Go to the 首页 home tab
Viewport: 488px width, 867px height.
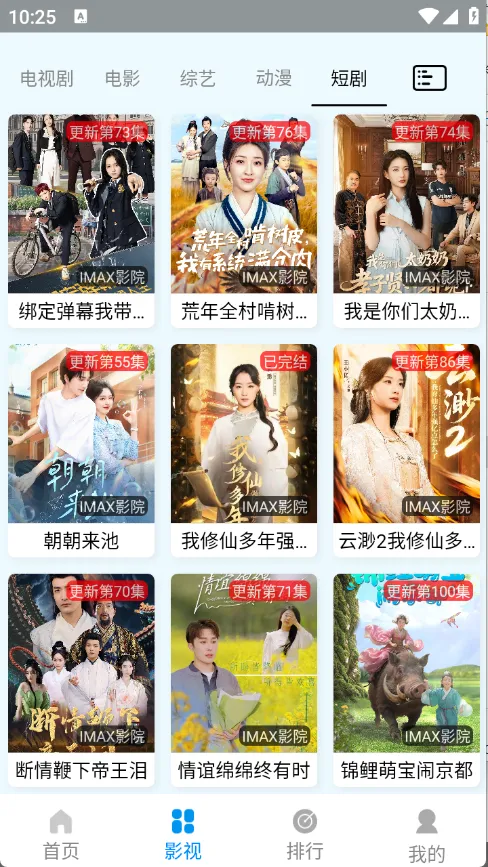click(x=61, y=834)
